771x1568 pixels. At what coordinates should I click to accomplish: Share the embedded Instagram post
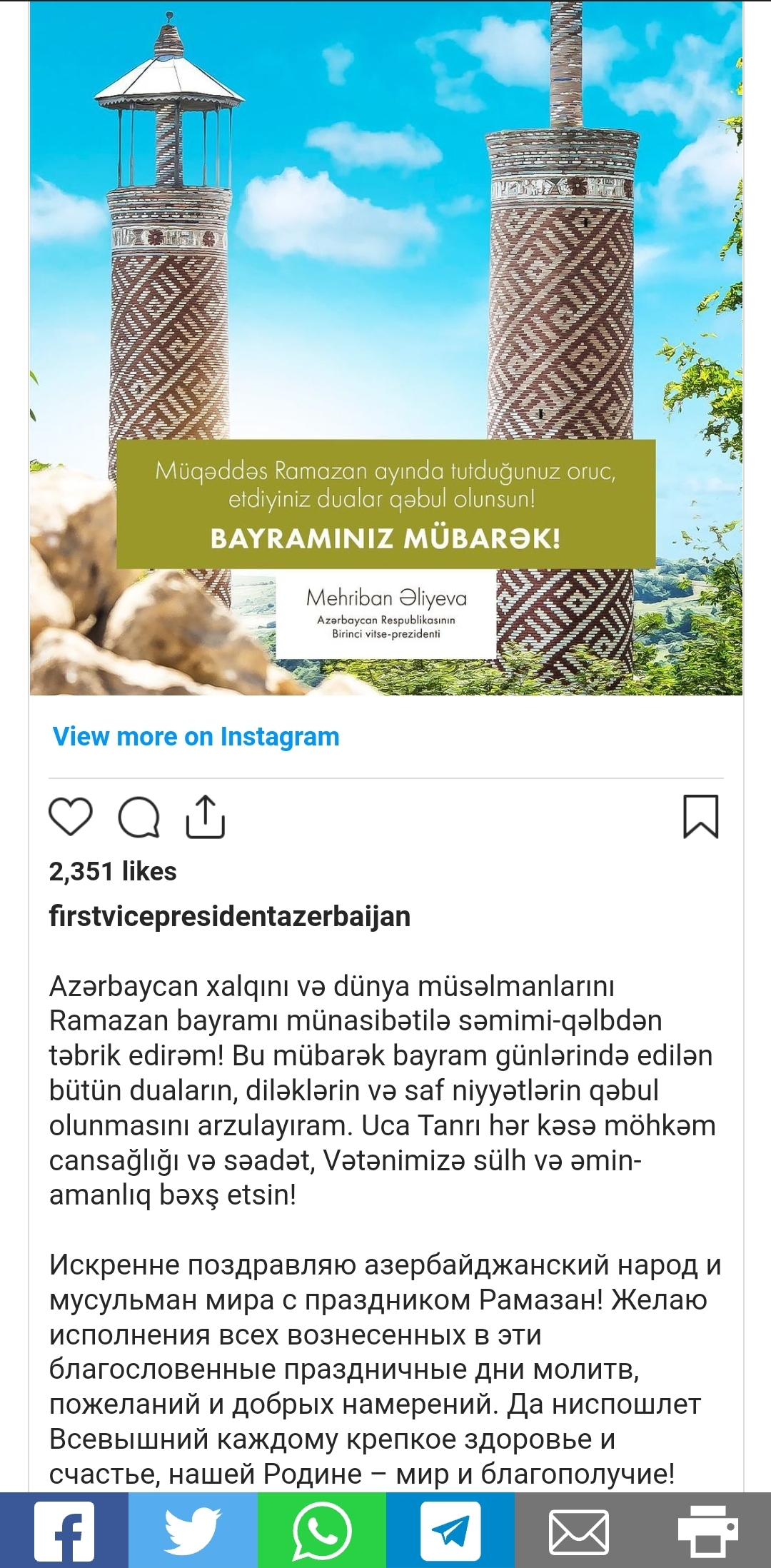[206, 816]
